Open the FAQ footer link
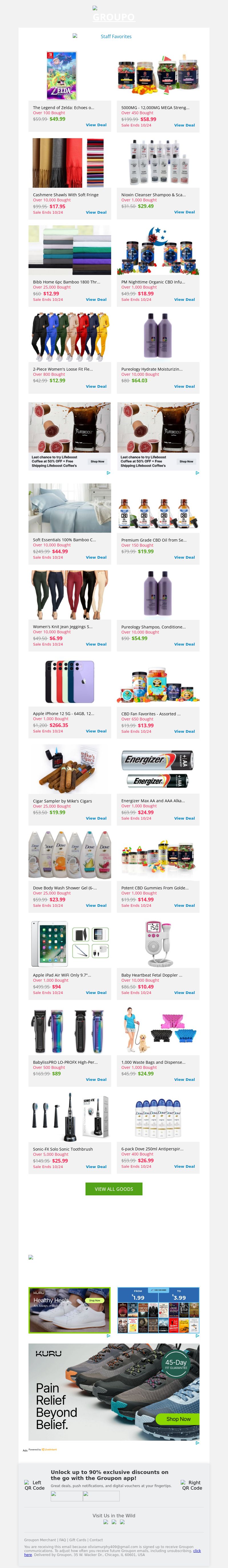The width and height of the screenshot is (228, 1568). click(x=63, y=1540)
